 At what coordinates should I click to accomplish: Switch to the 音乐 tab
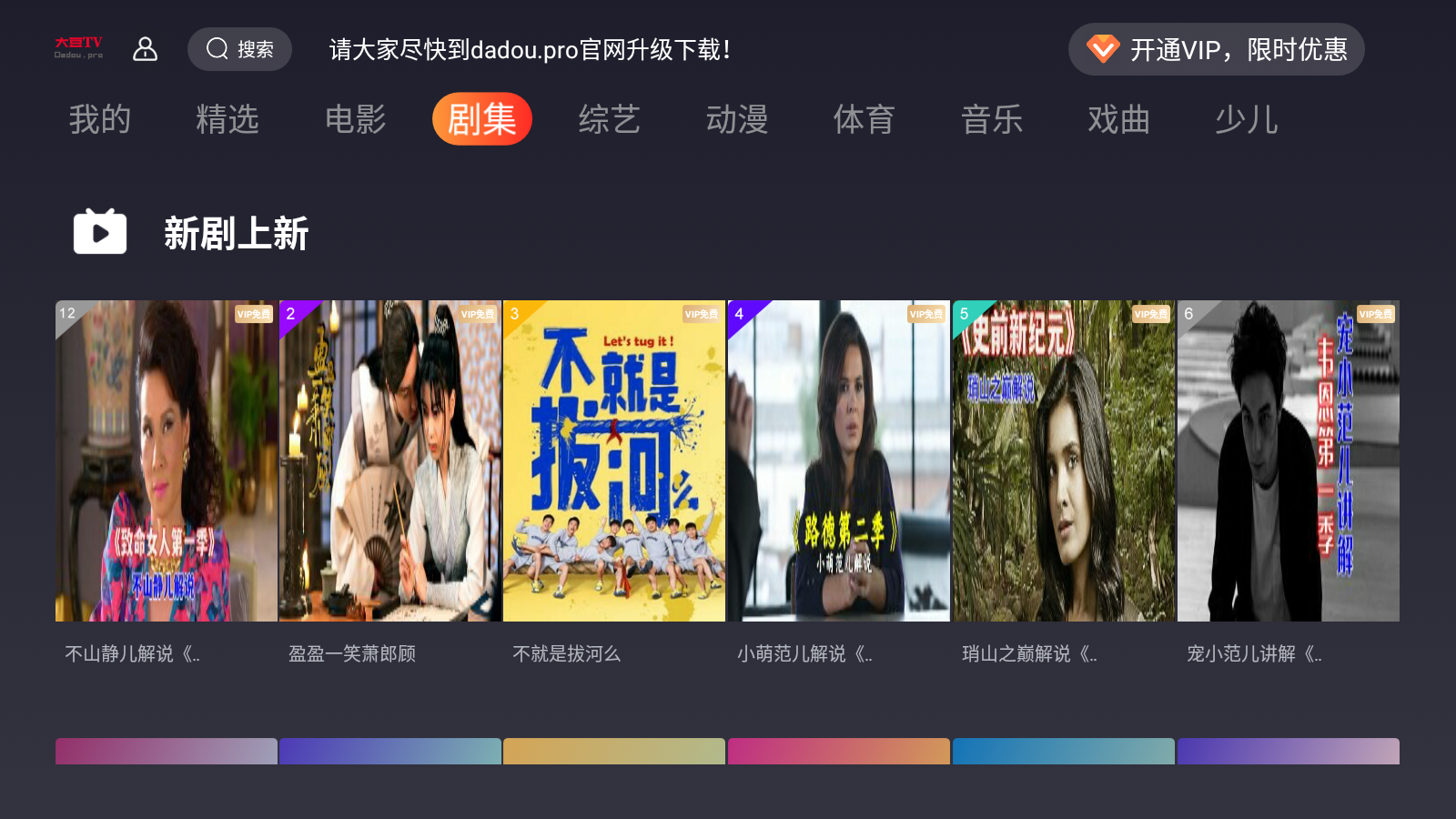(992, 119)
